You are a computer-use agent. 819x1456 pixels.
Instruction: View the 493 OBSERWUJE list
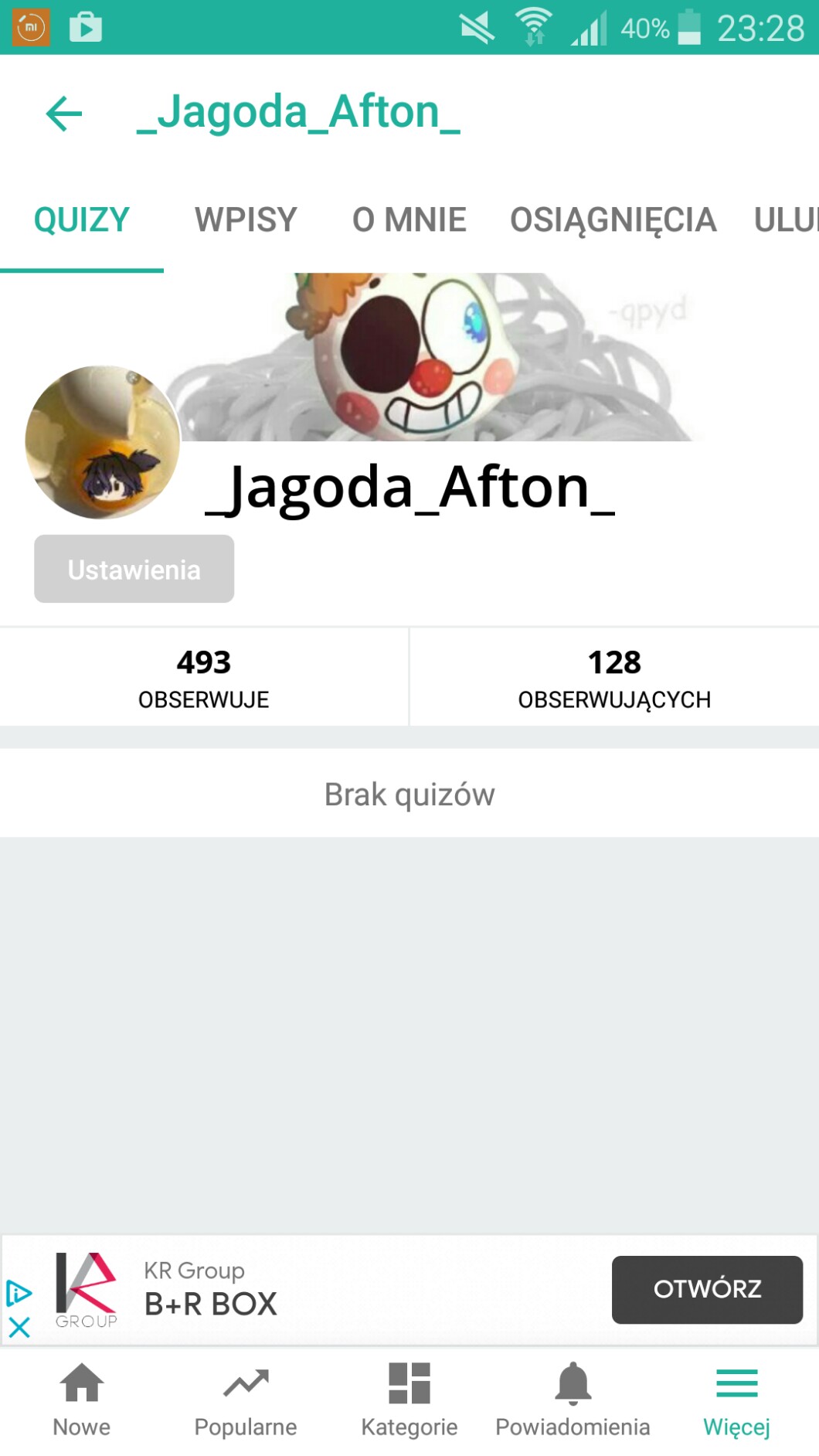204,677
